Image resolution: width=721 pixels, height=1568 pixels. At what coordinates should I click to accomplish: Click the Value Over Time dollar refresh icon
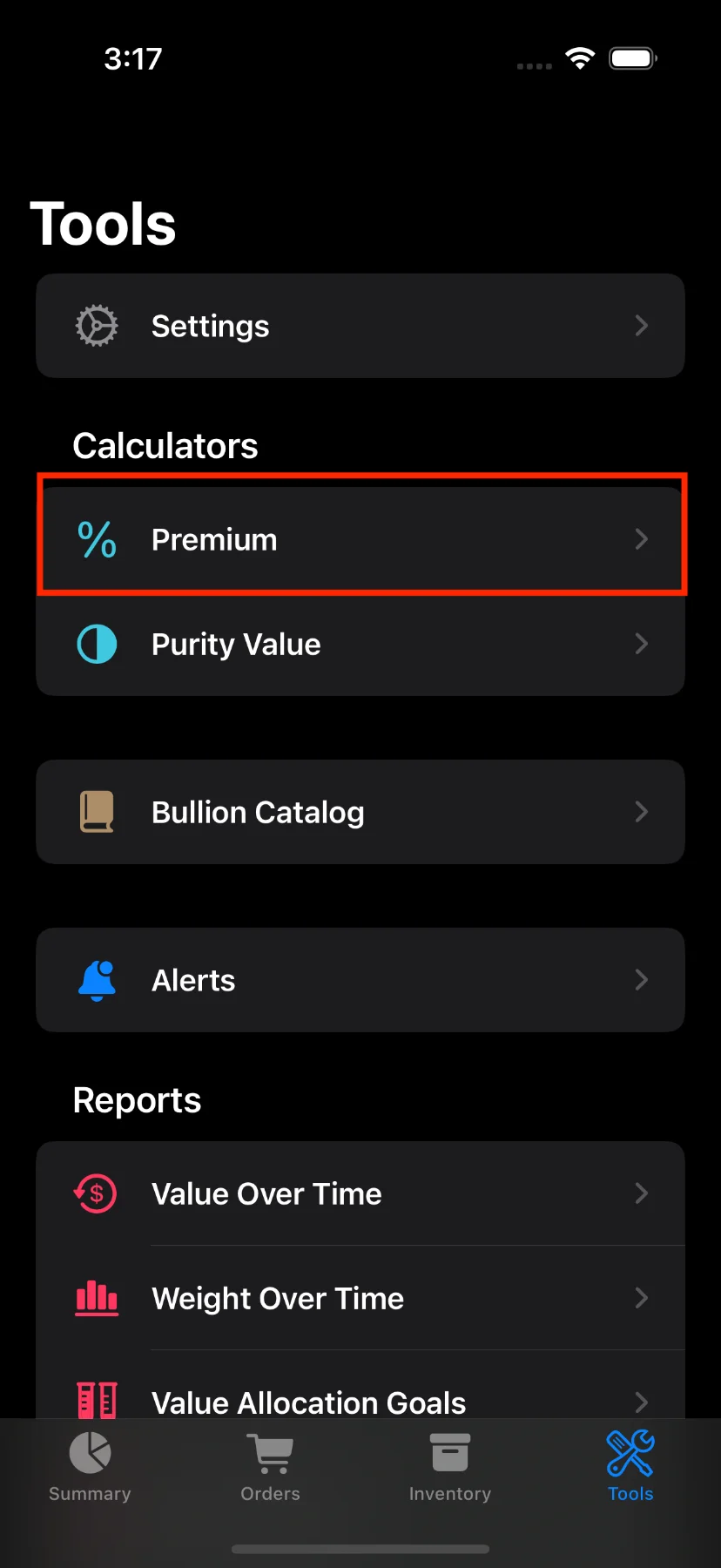96,1193
